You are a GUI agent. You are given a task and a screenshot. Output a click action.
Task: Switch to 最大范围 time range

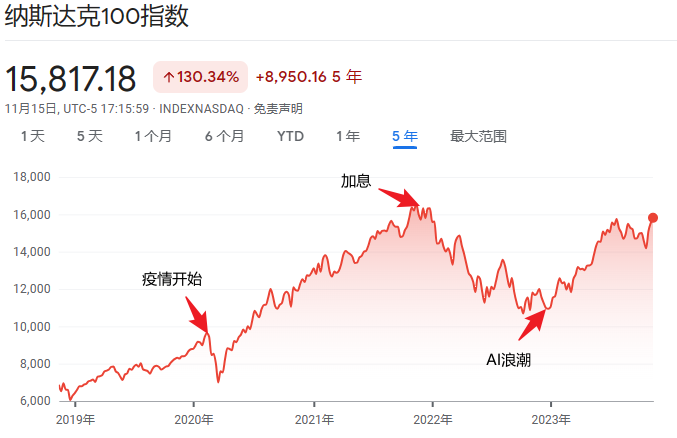click(478, 136)
